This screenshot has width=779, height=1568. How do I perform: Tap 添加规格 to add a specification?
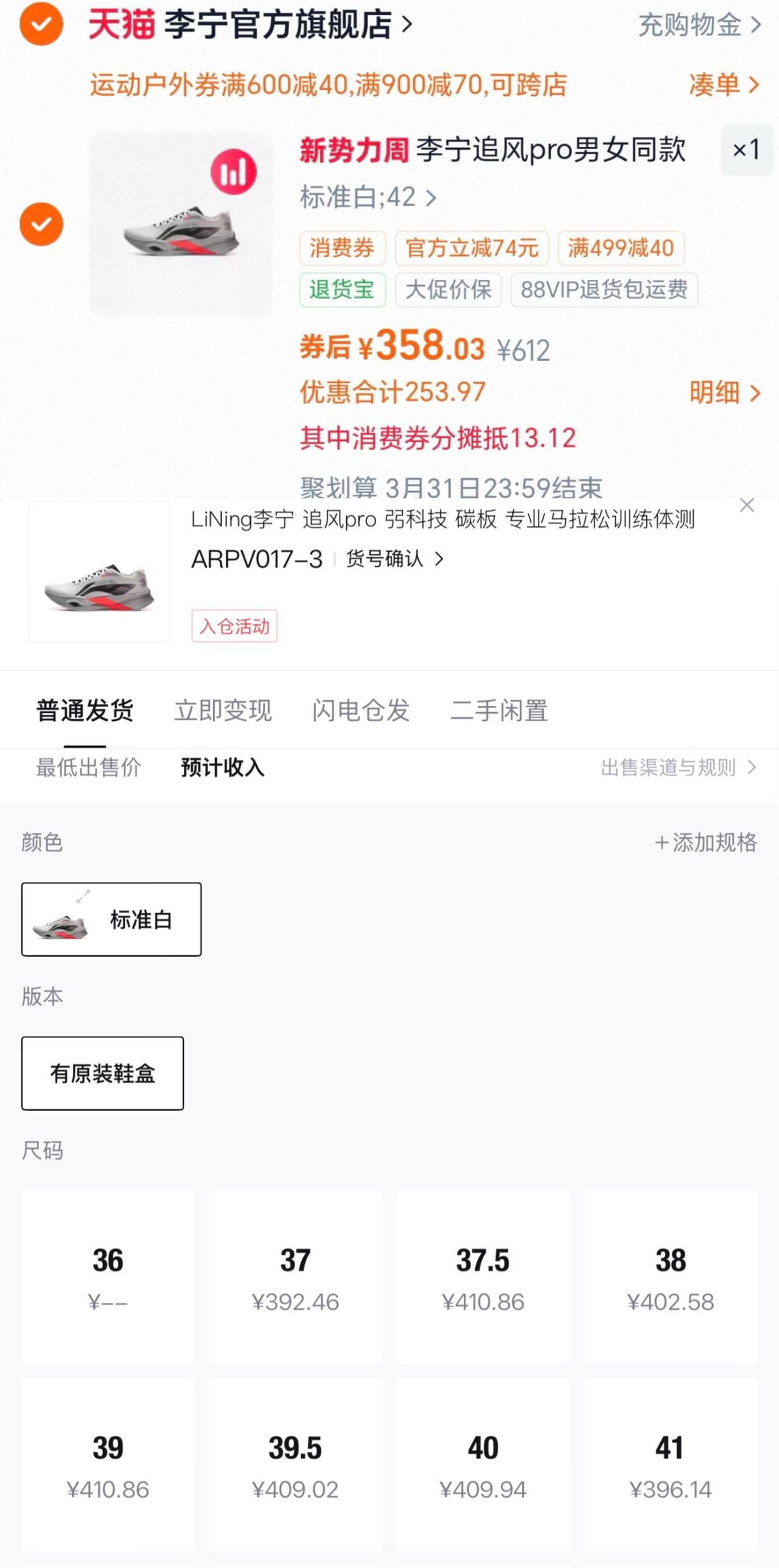[x=705, y=843]
